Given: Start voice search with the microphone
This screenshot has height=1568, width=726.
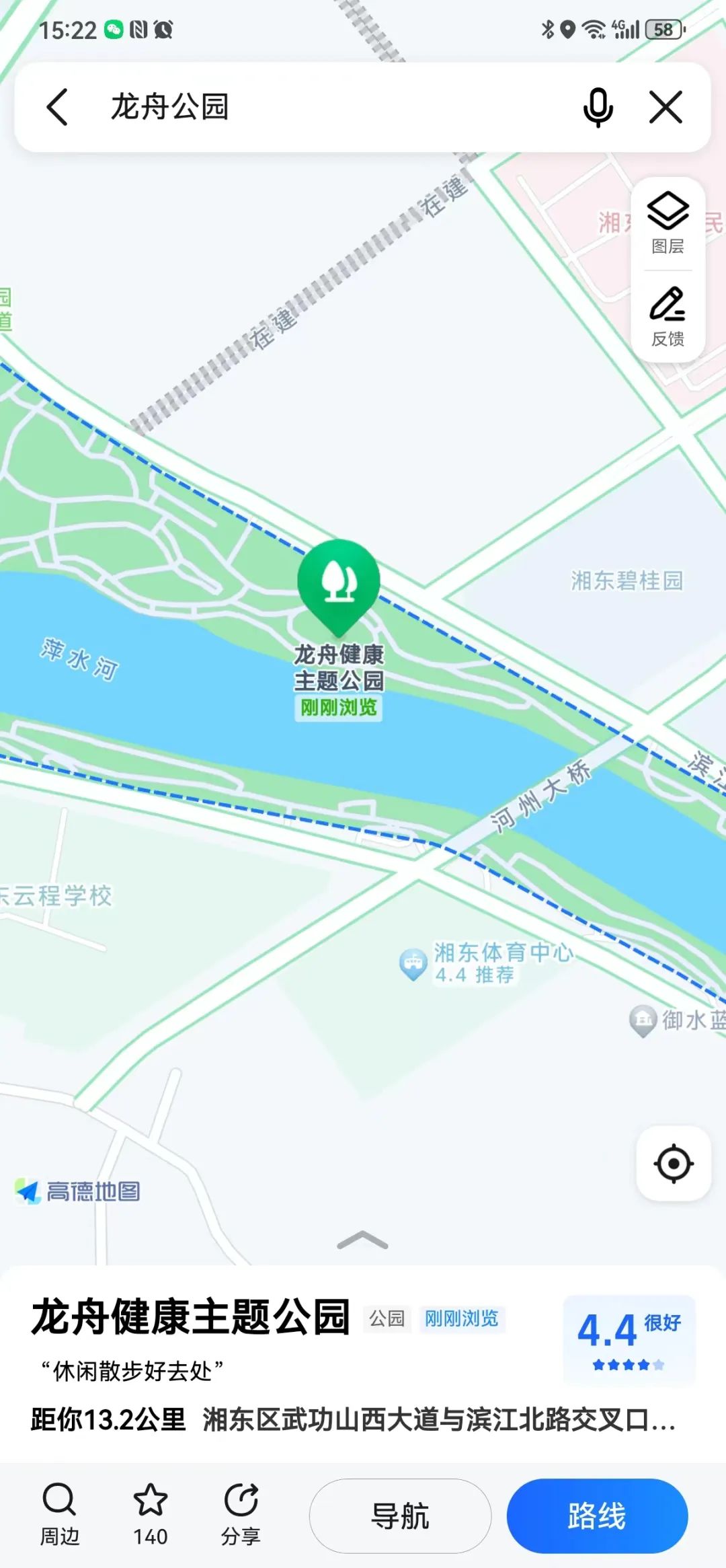Looking at the screenshot, I should click(598, 107).
